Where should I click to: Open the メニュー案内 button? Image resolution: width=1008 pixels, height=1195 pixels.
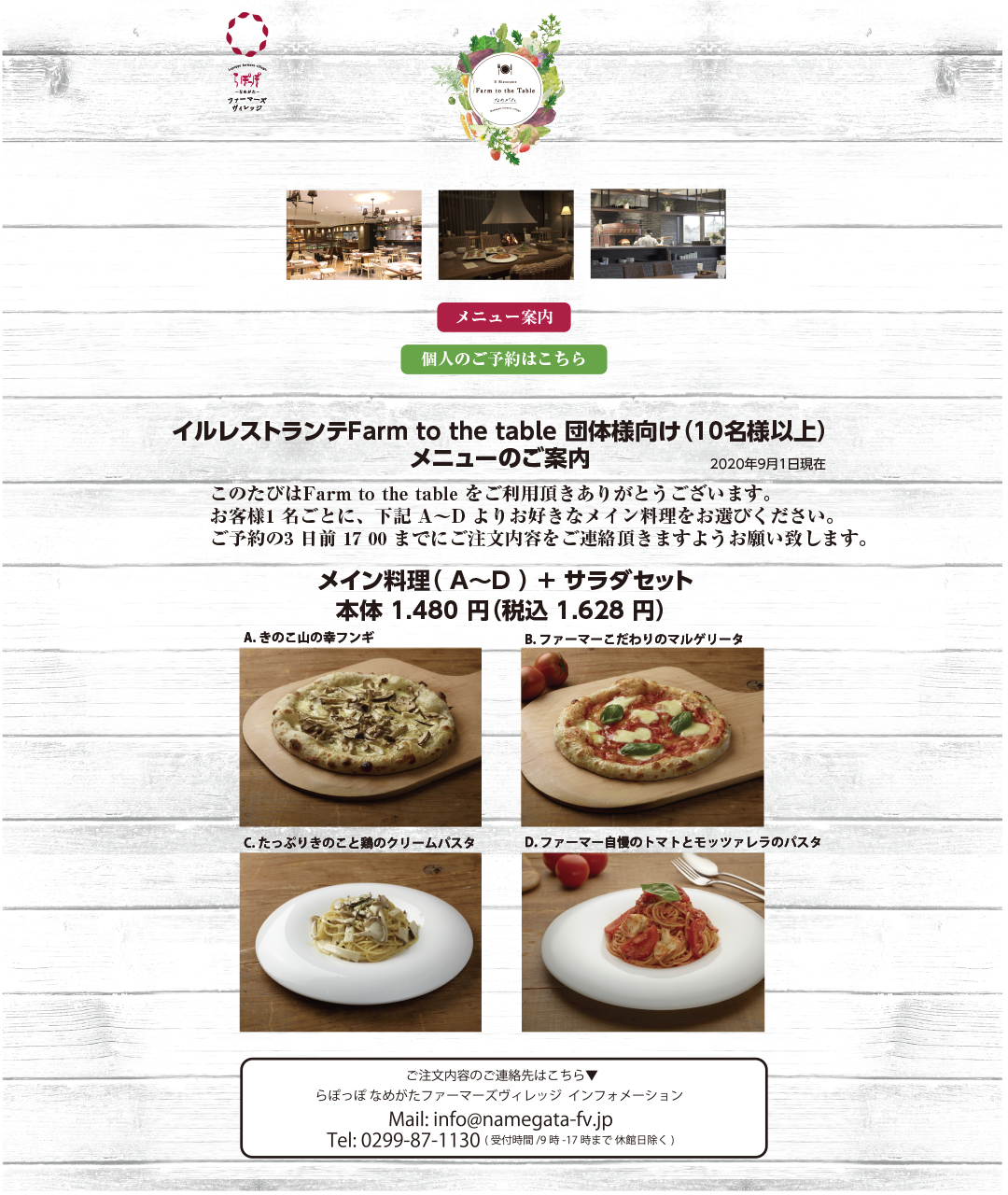coord(503,317)
